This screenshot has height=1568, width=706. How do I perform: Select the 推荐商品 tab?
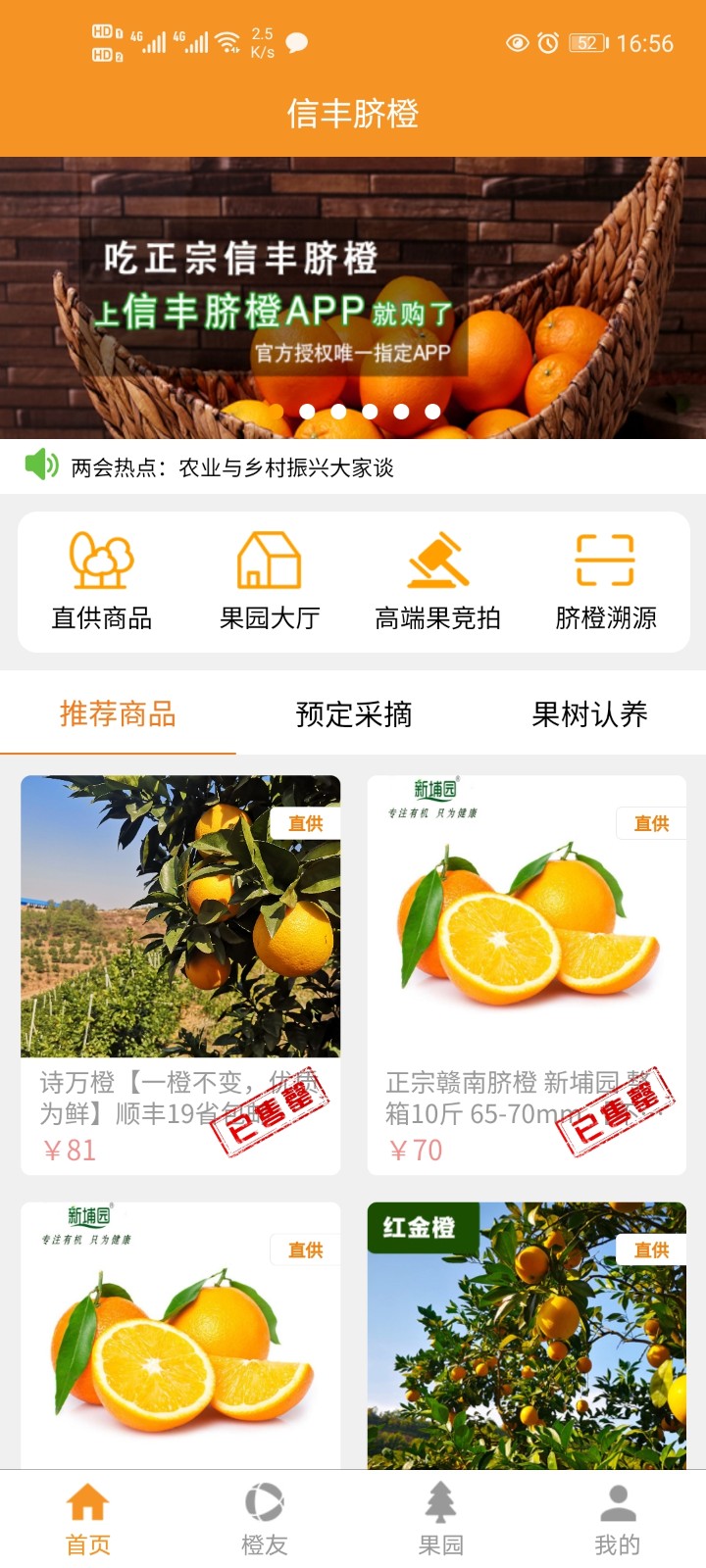pyautogui.click(x=118, y=714)
